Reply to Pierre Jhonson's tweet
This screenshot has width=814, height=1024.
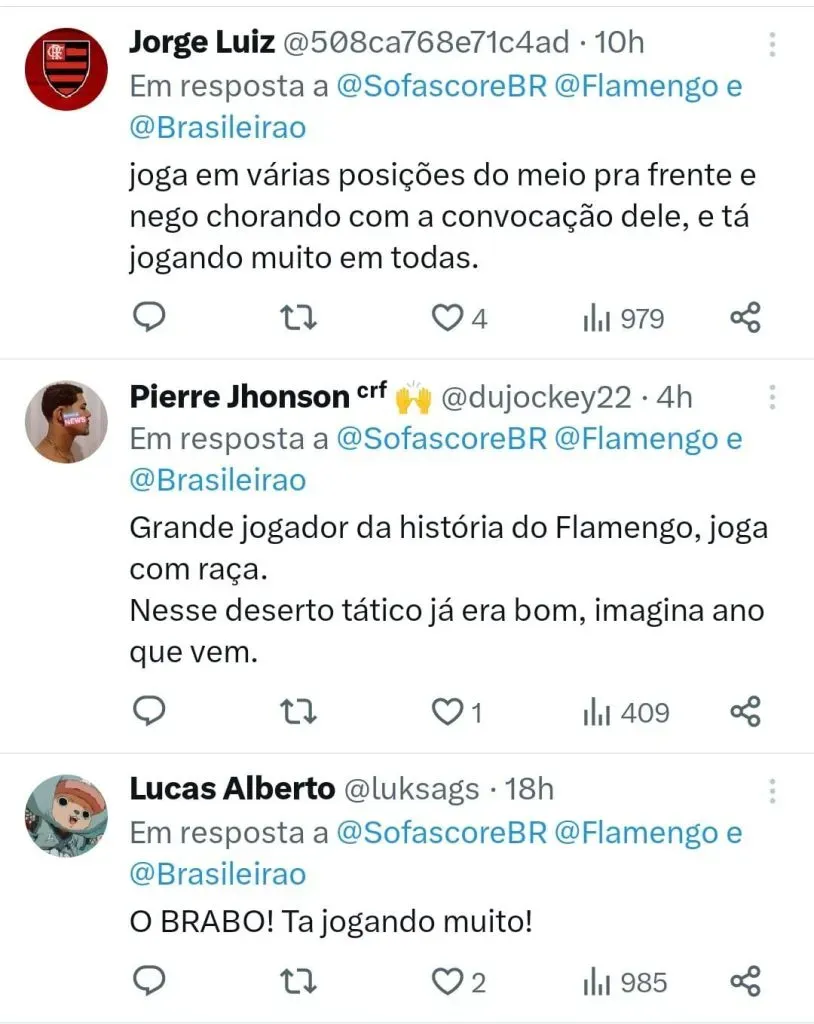(x=149, y=711)
